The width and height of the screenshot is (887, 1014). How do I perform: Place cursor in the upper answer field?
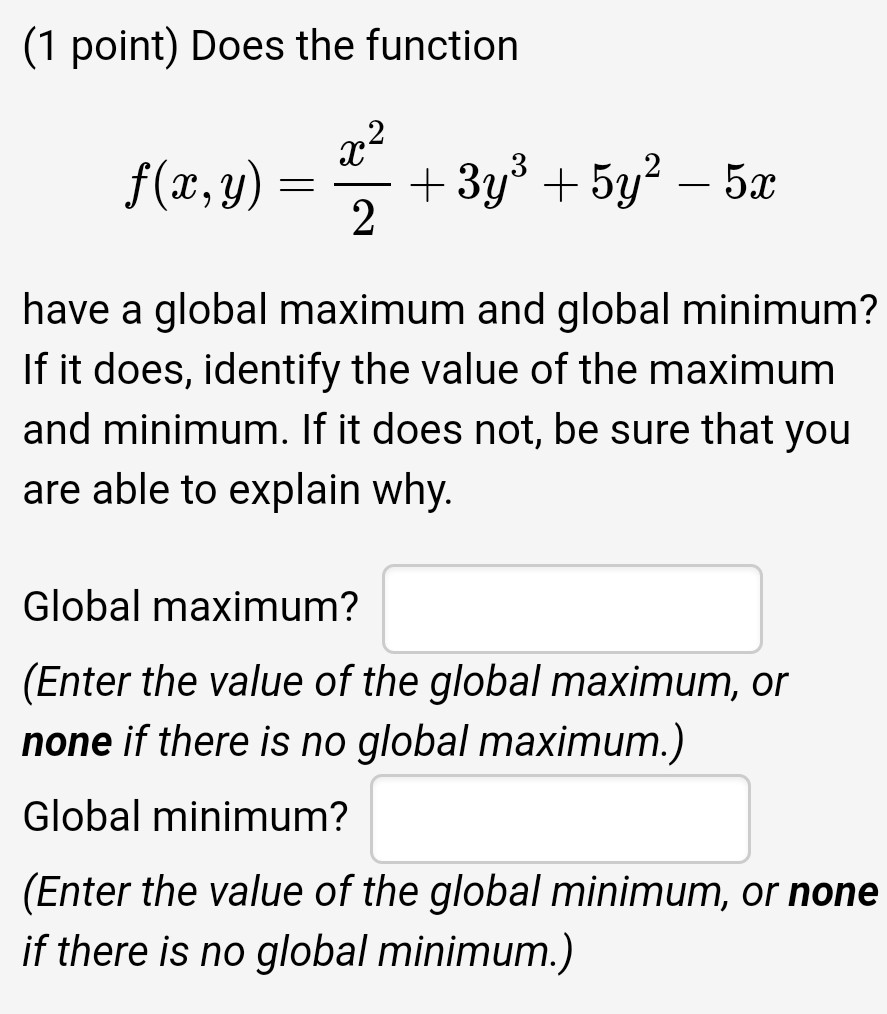point(571,608)
